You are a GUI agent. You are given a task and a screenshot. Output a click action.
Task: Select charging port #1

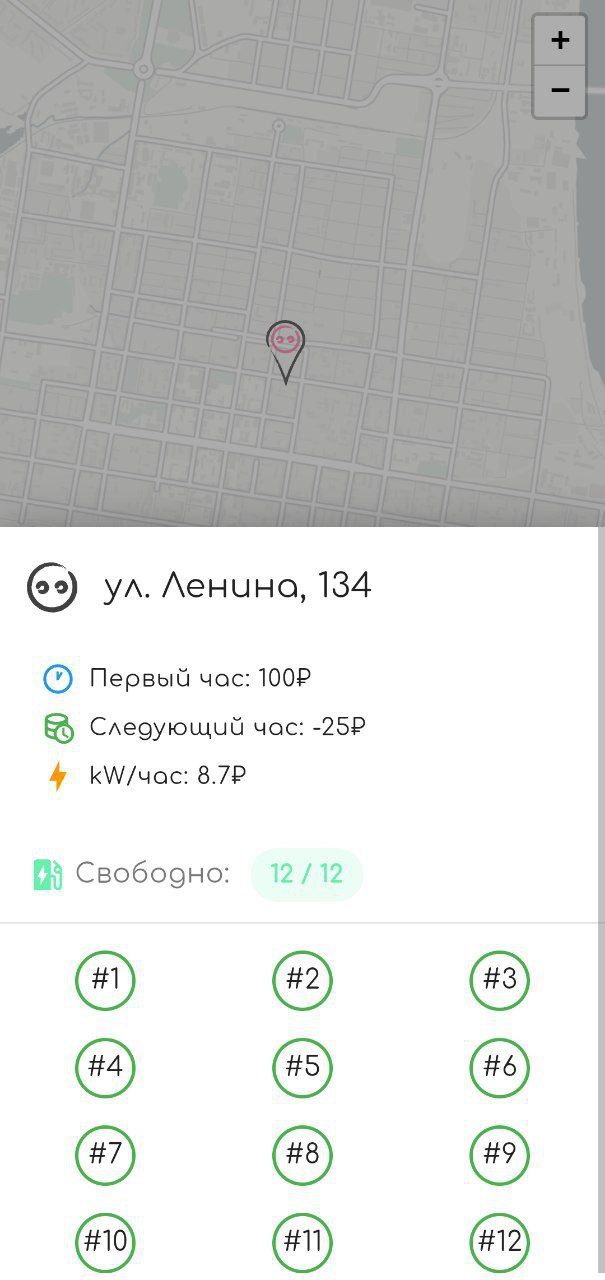coord(105,980)
